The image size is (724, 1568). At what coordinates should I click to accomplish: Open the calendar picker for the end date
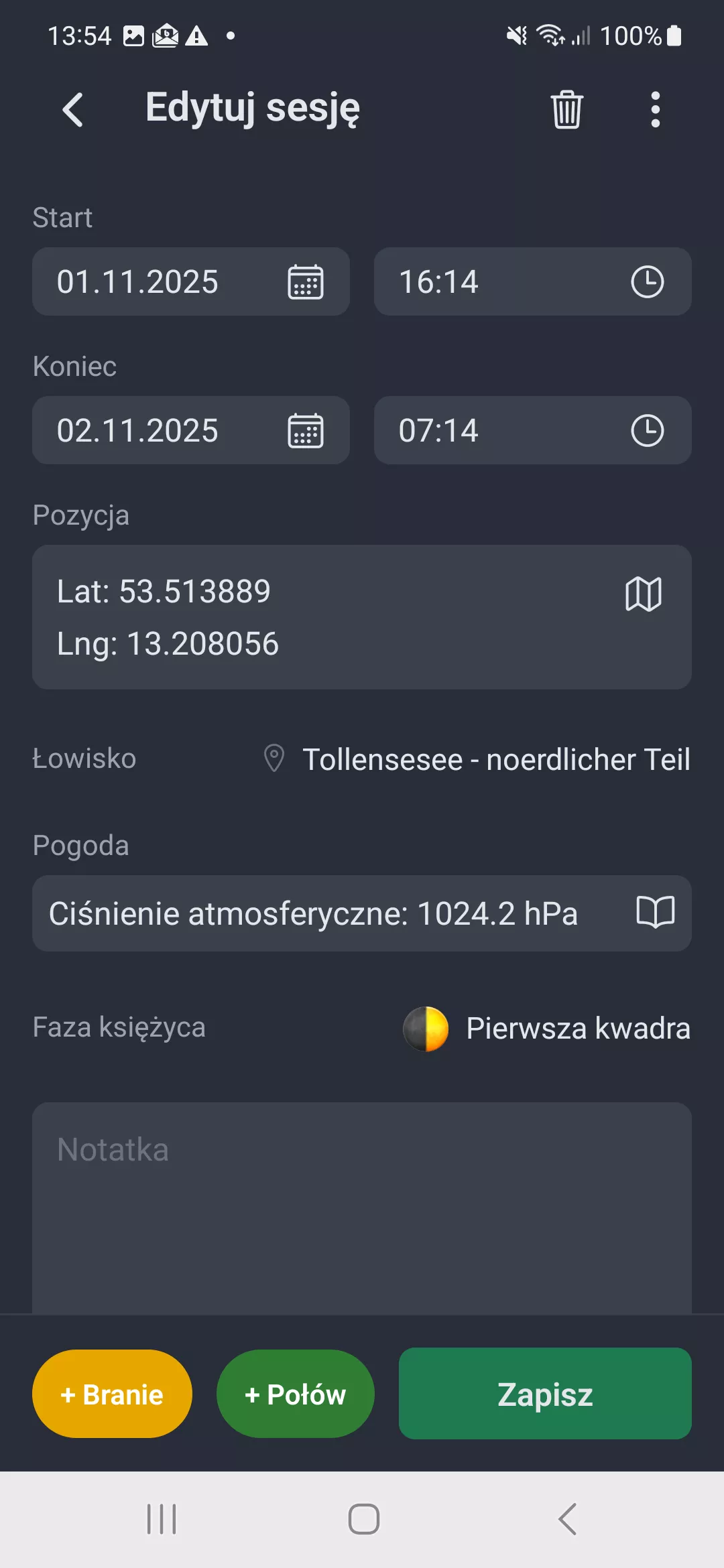(x=306, y=430)
